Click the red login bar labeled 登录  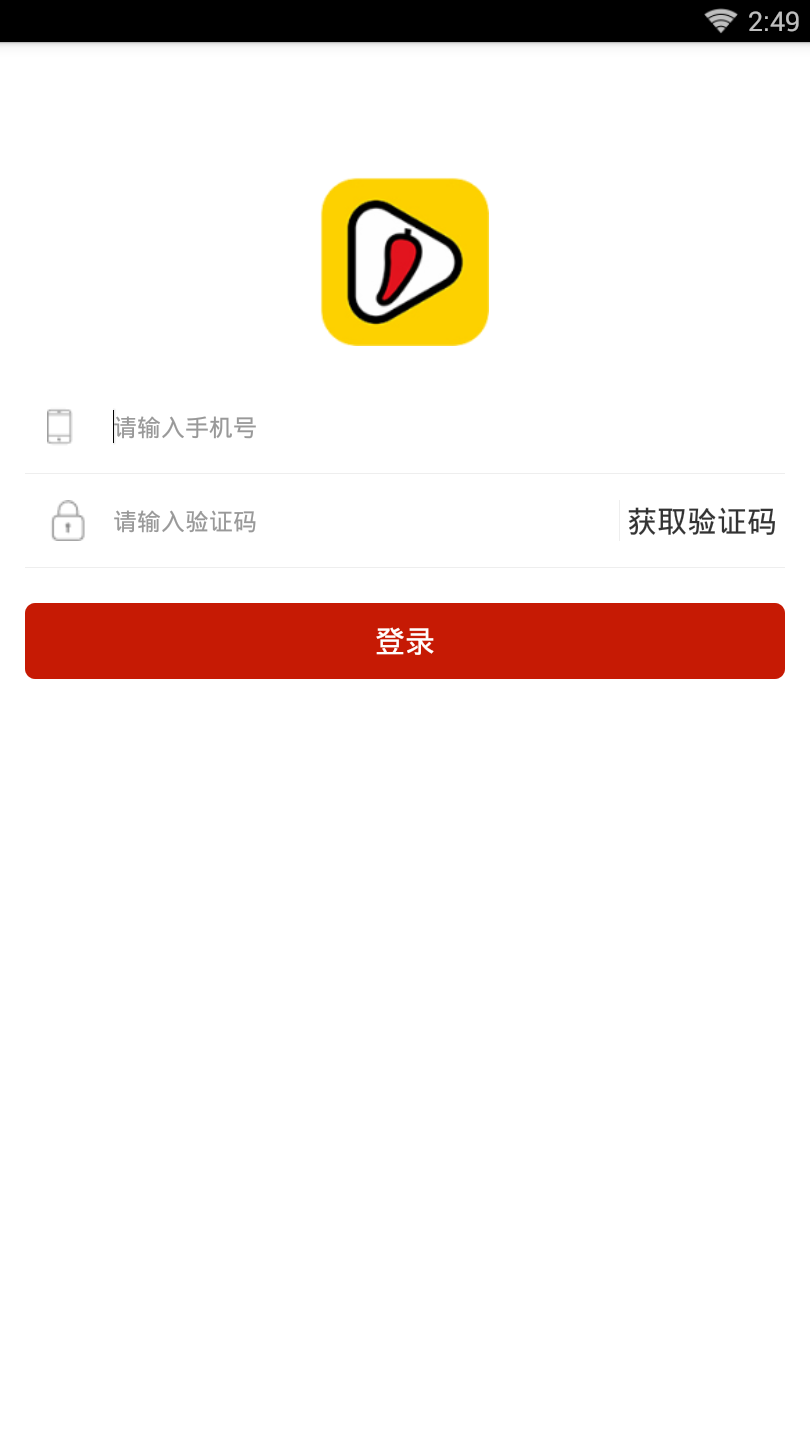click(x=405, y=640)
